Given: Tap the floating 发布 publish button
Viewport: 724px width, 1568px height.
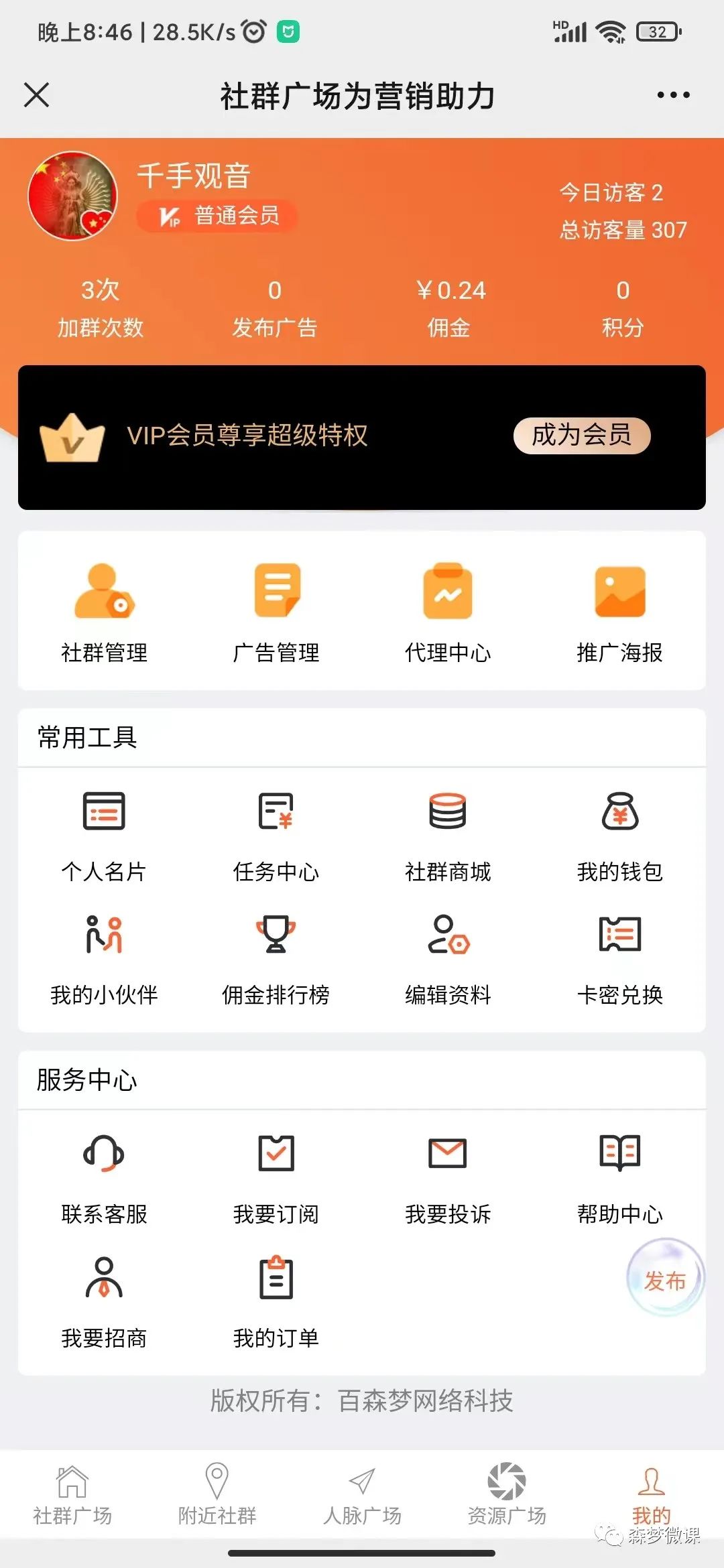Looking at the screenshot, I should point(664,1279).
